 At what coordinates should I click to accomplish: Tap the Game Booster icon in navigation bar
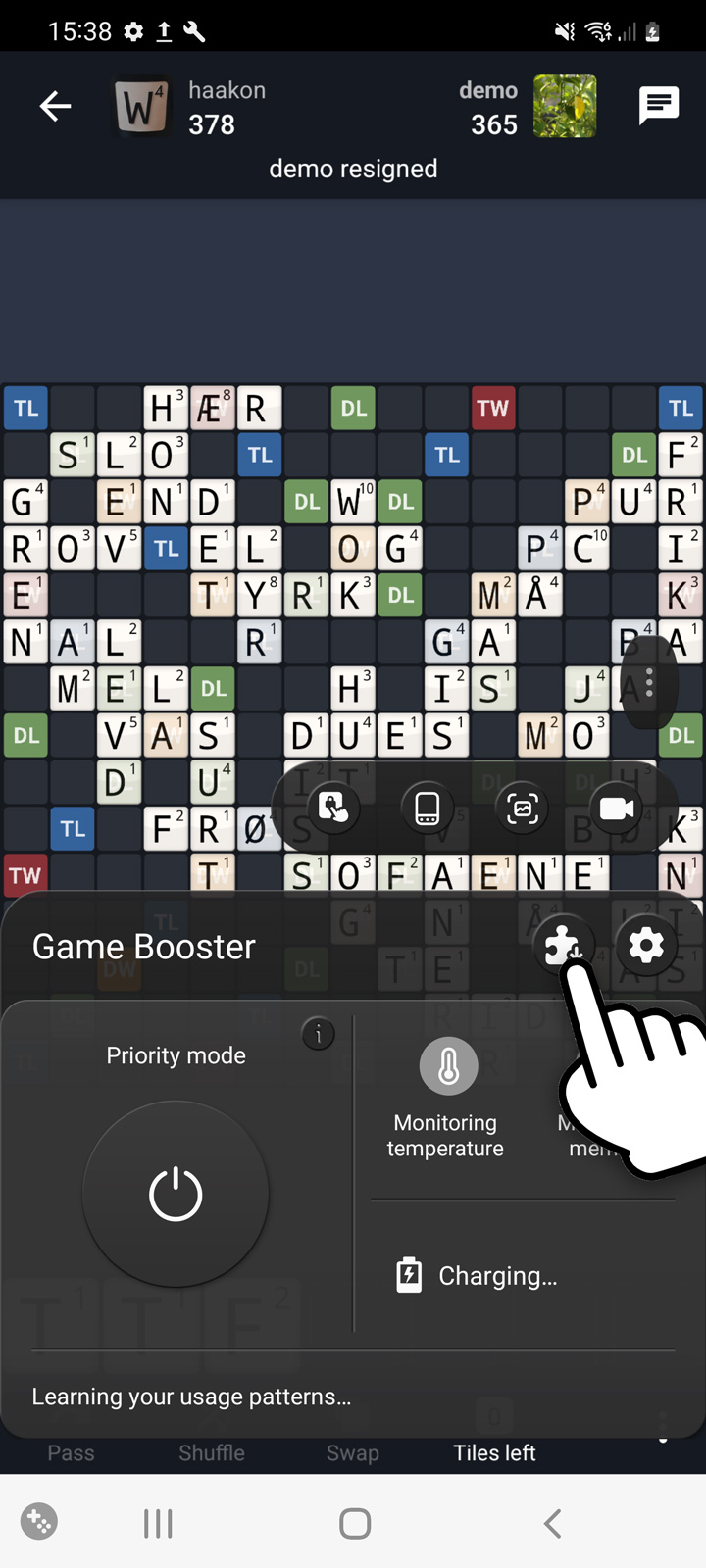[x=39, y=1522]
